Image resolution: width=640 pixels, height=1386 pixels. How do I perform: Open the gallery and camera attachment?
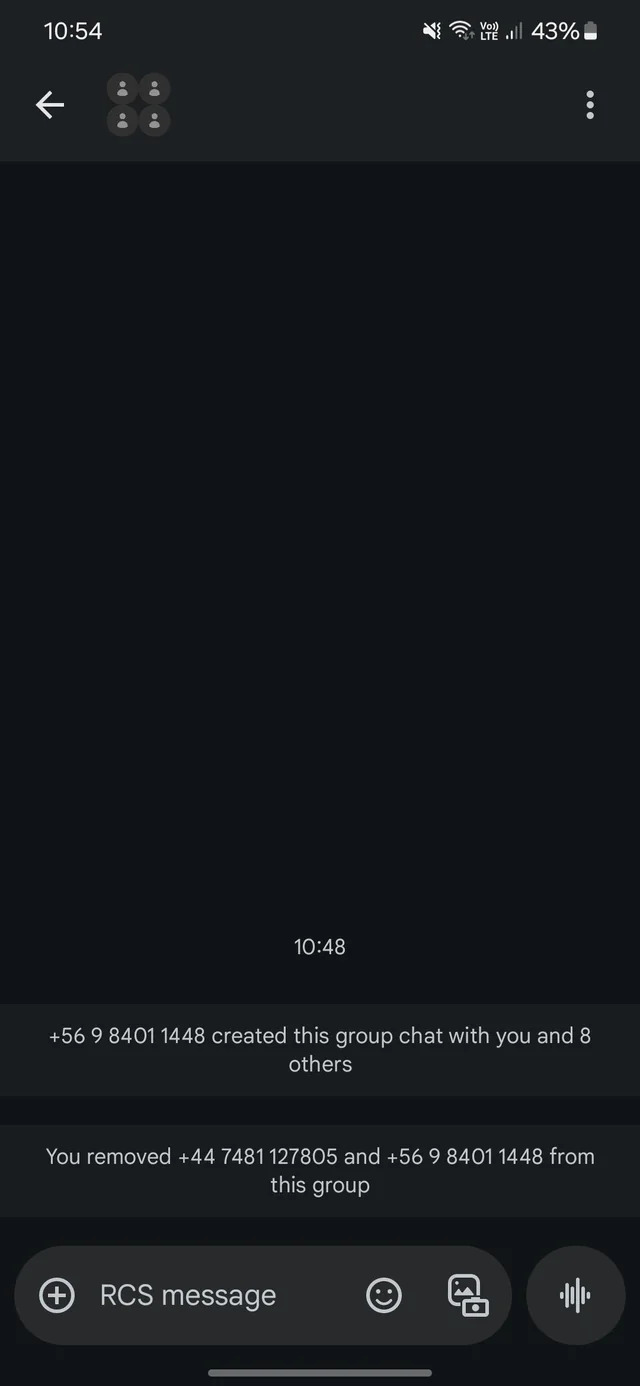467,1296
